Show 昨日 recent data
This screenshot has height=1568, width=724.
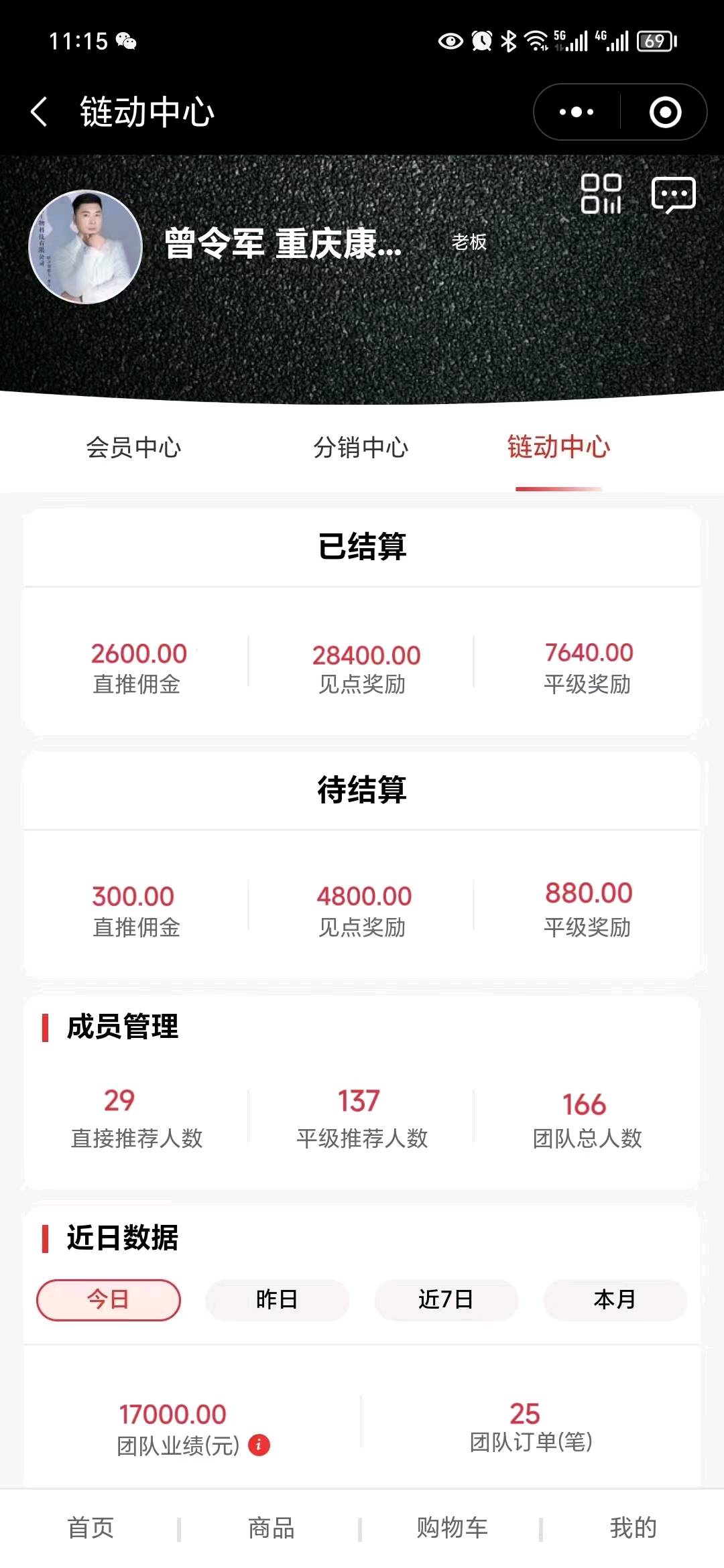(277, 1299)
